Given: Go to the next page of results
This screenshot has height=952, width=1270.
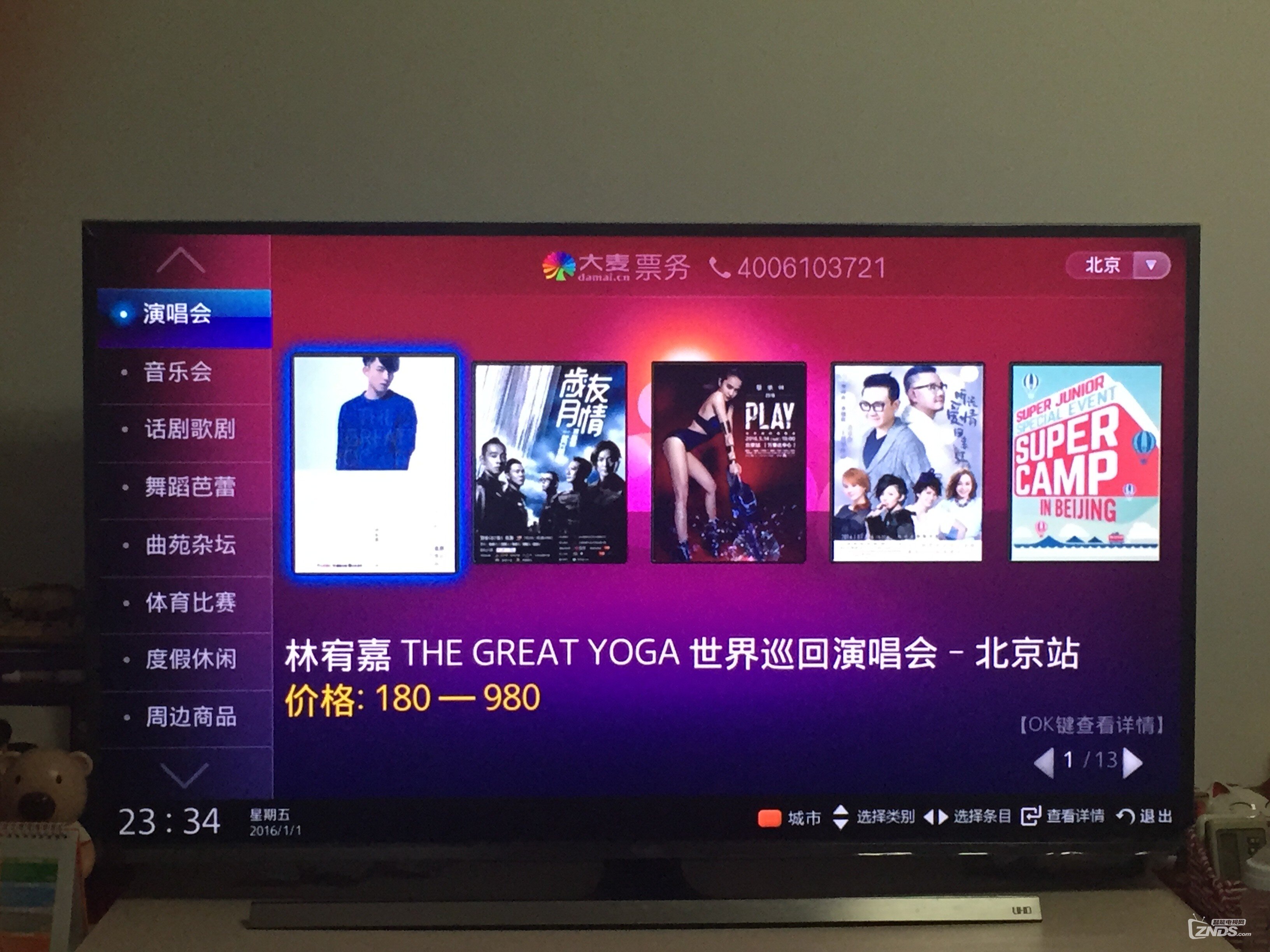Looking at the screenshot, I should (x=1133, y=762).
